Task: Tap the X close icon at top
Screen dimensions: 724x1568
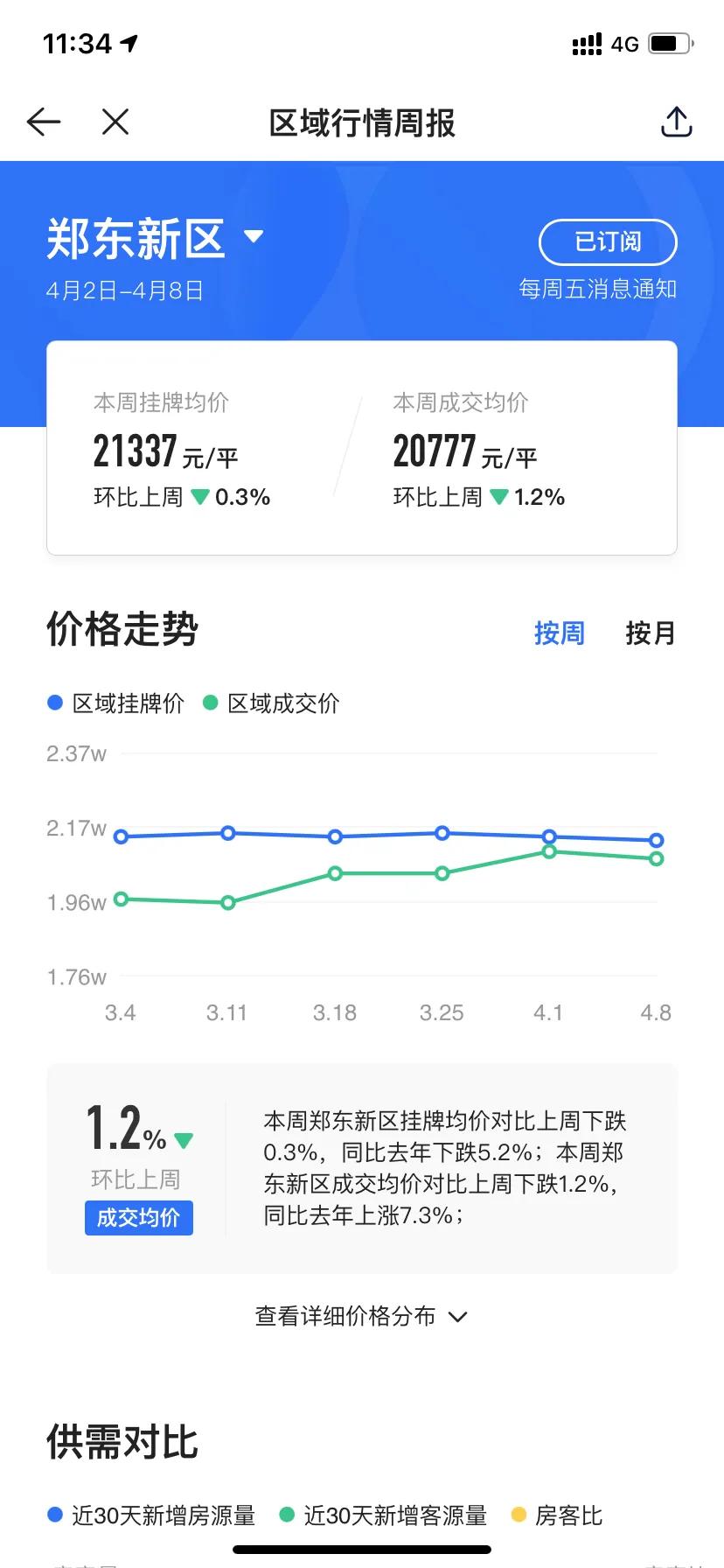Action: pos(115,122)
